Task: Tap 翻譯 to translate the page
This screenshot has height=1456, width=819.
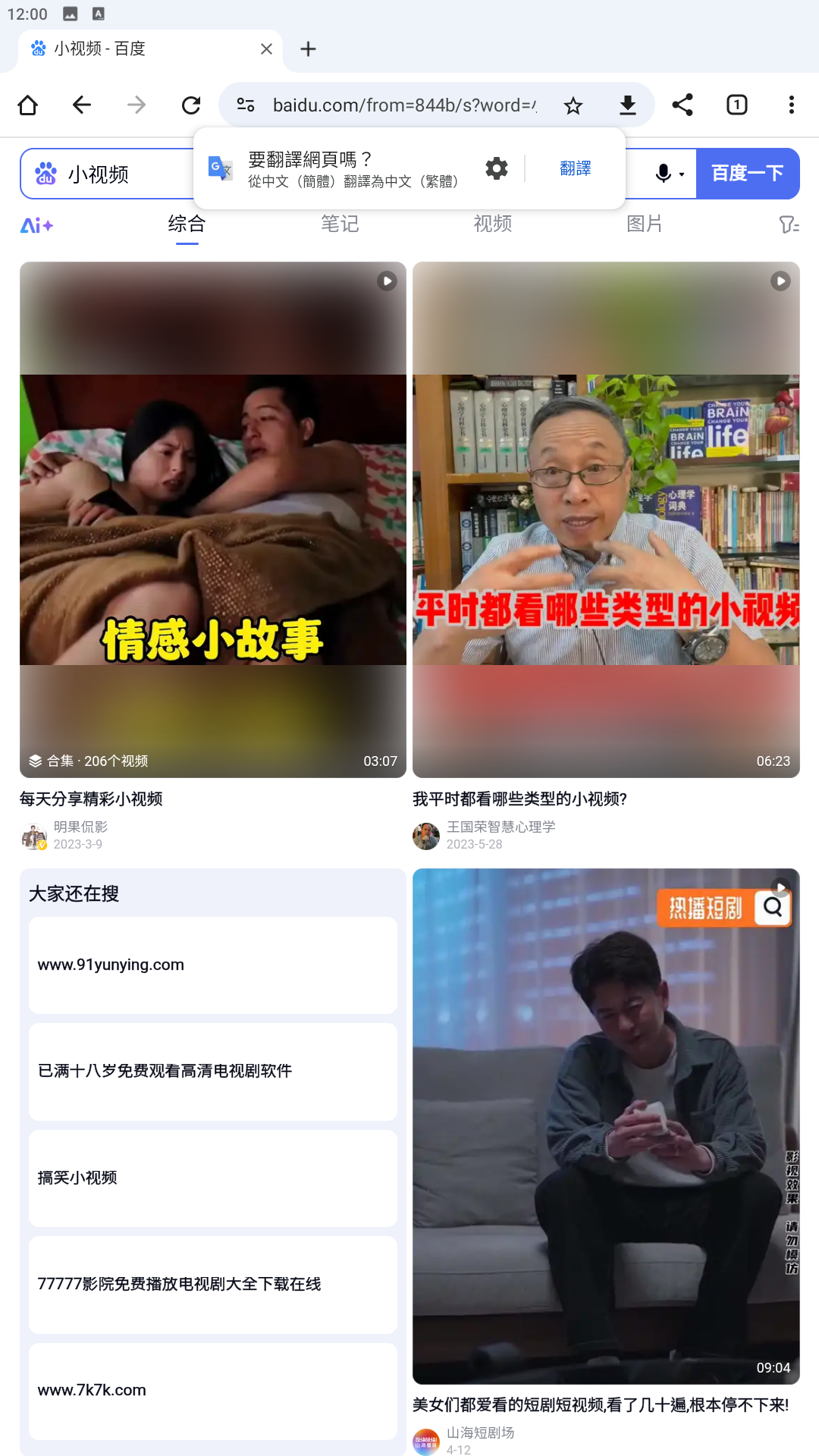Action: tap(576, 168)
